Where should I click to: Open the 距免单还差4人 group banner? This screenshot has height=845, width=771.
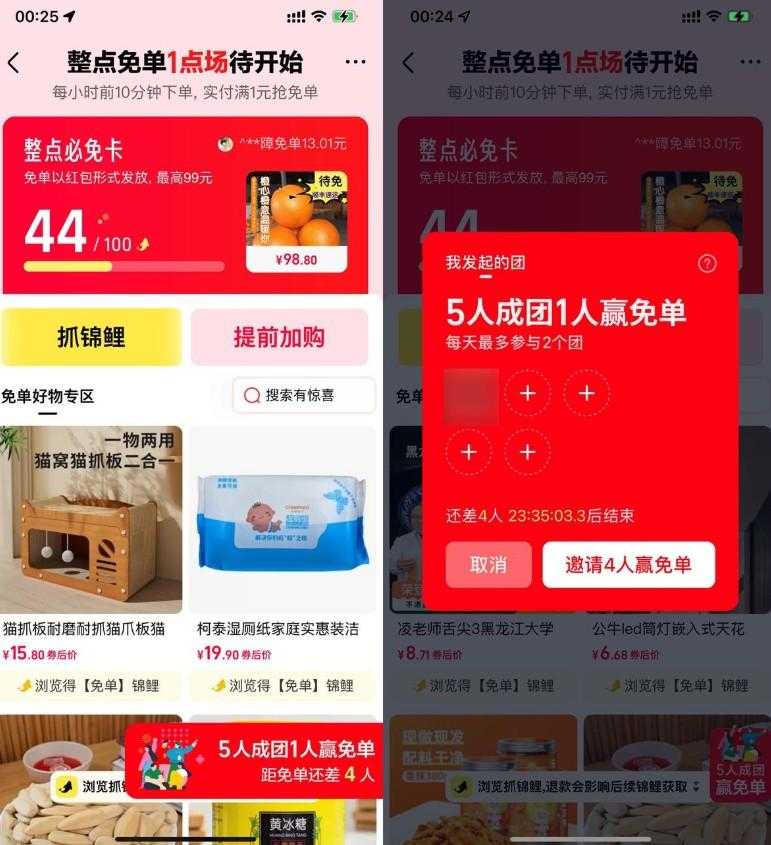(255, 761)
